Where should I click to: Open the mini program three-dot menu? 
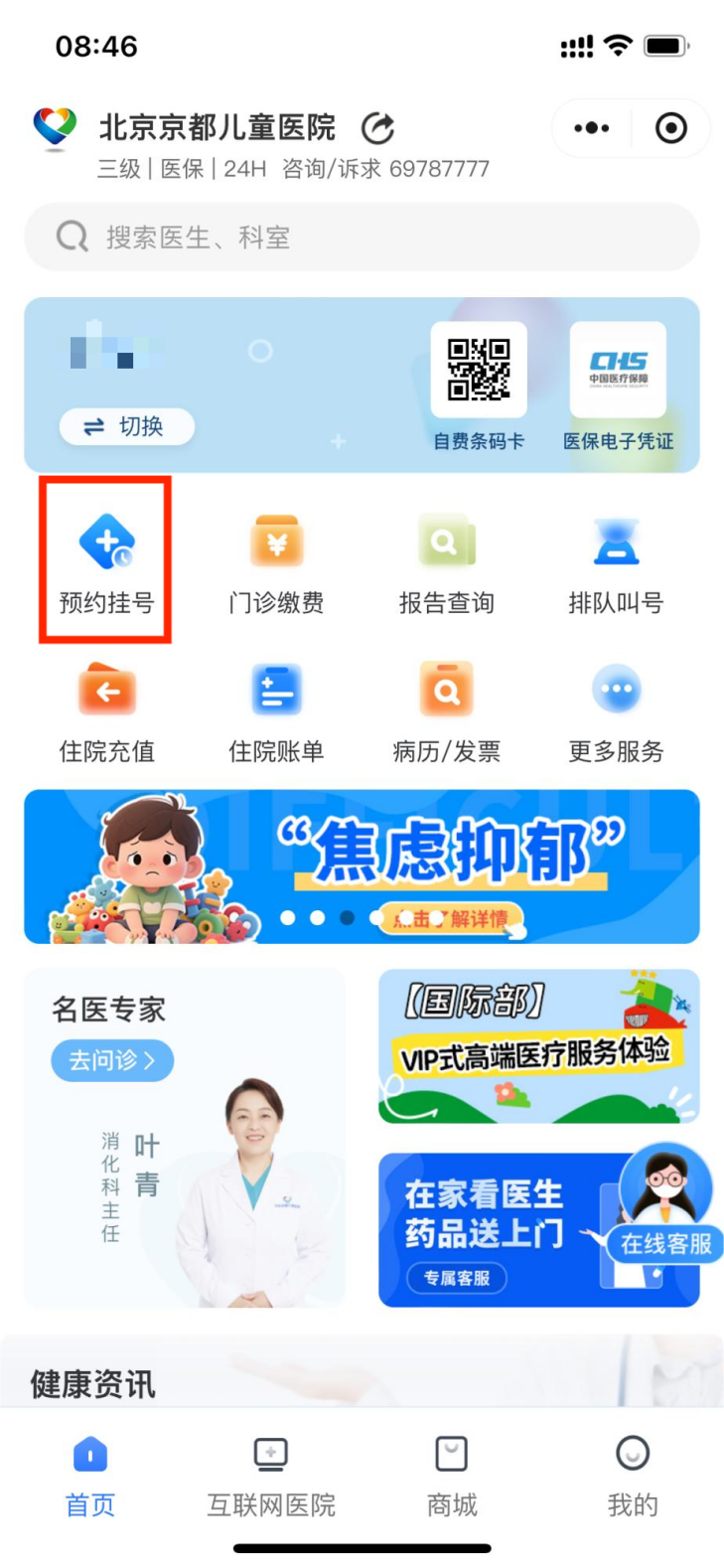[x=592, y=128]
